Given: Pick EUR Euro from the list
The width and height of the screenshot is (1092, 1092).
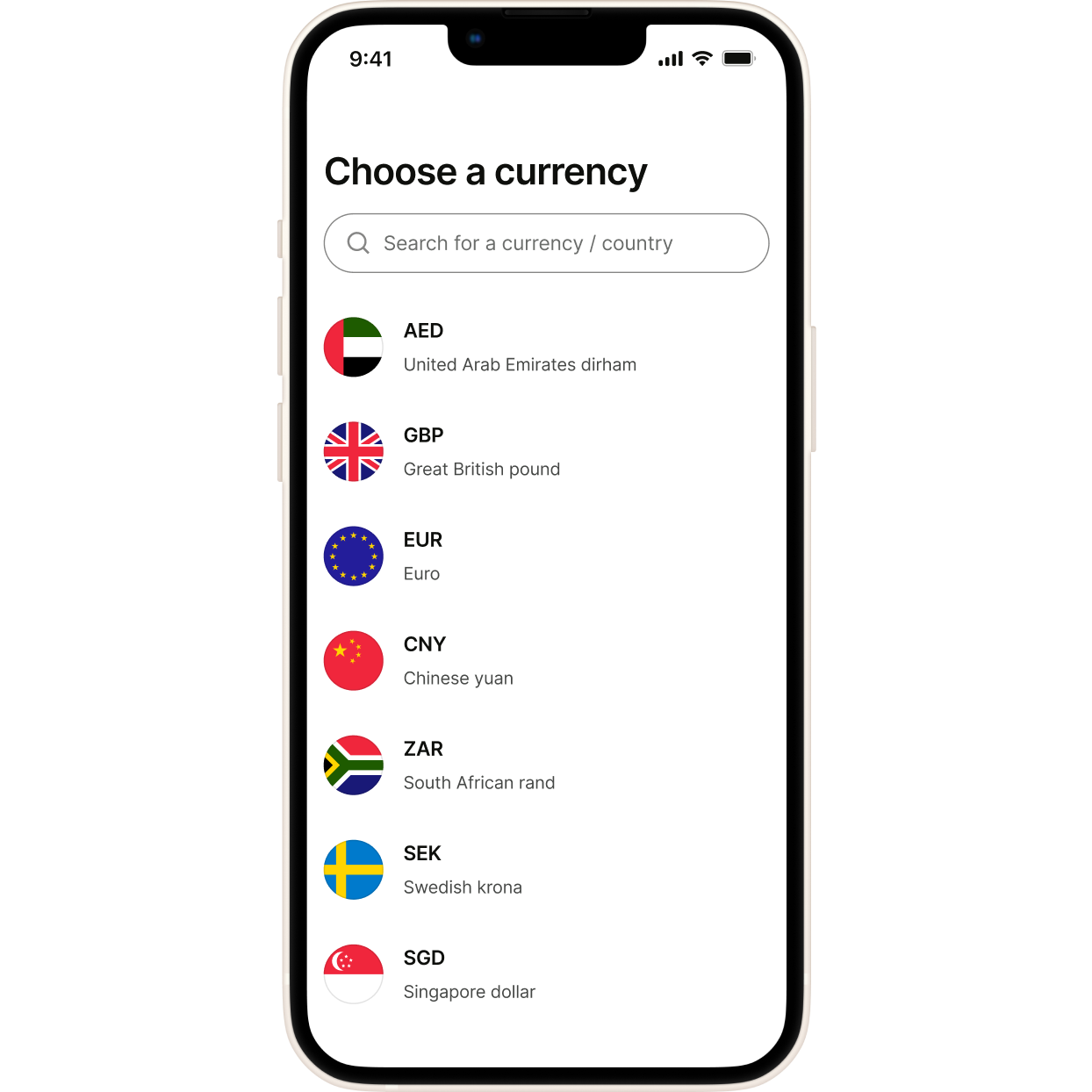Looking at the screenshot, I should click(x=421, y=557).
